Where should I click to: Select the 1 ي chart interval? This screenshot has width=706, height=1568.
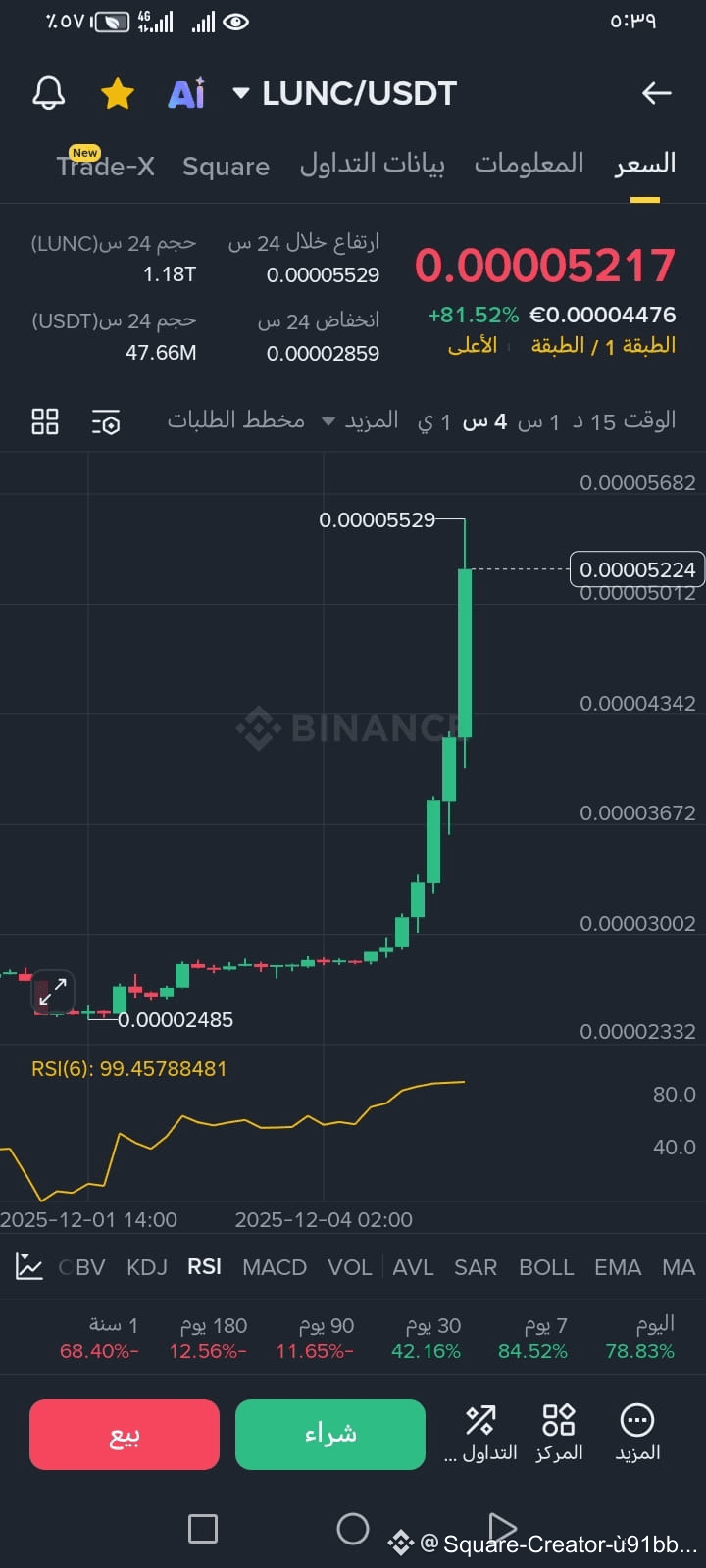[x=433, y=421]
